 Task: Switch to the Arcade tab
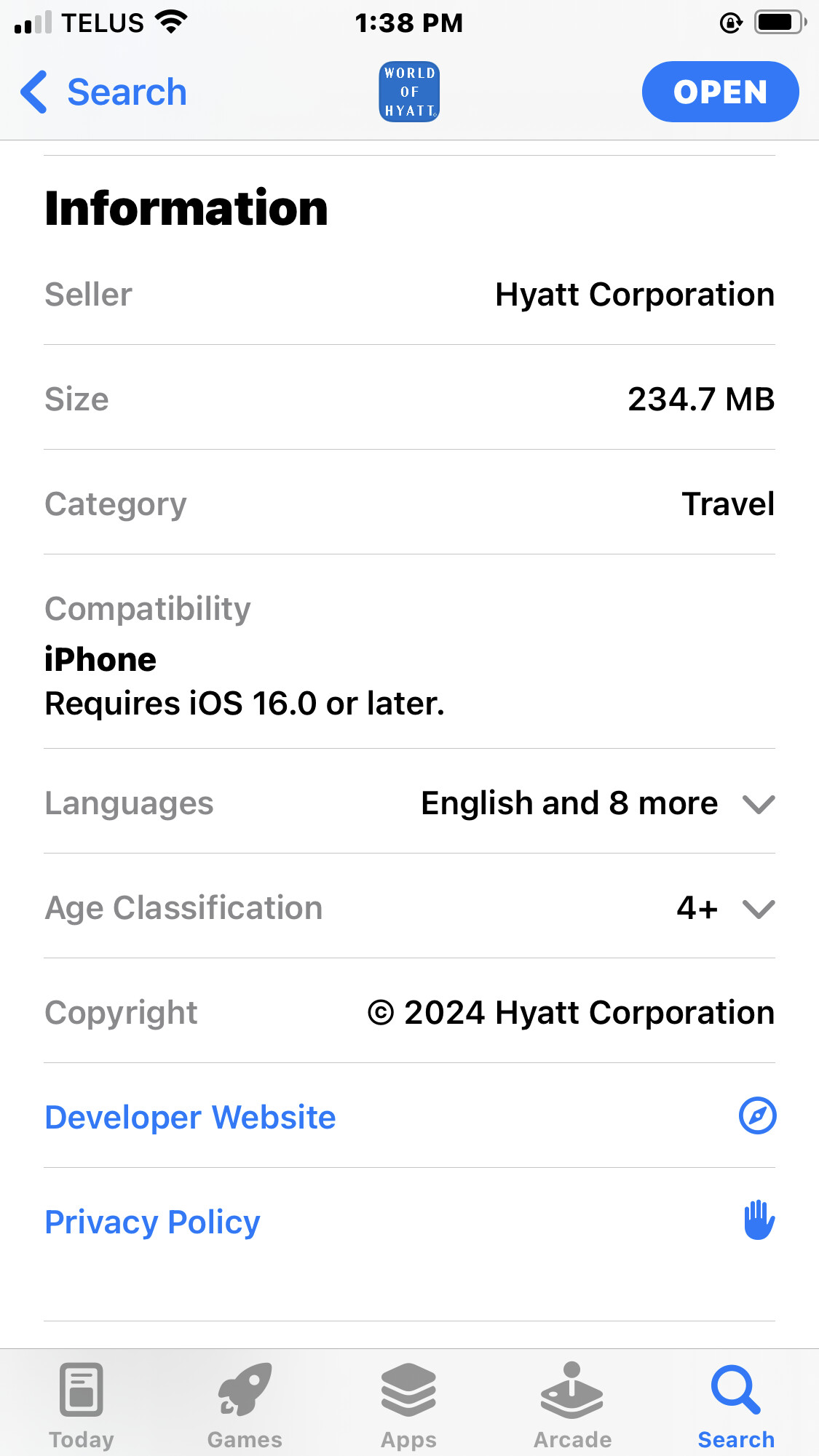pyautogui.click(x=573, y=1405)
